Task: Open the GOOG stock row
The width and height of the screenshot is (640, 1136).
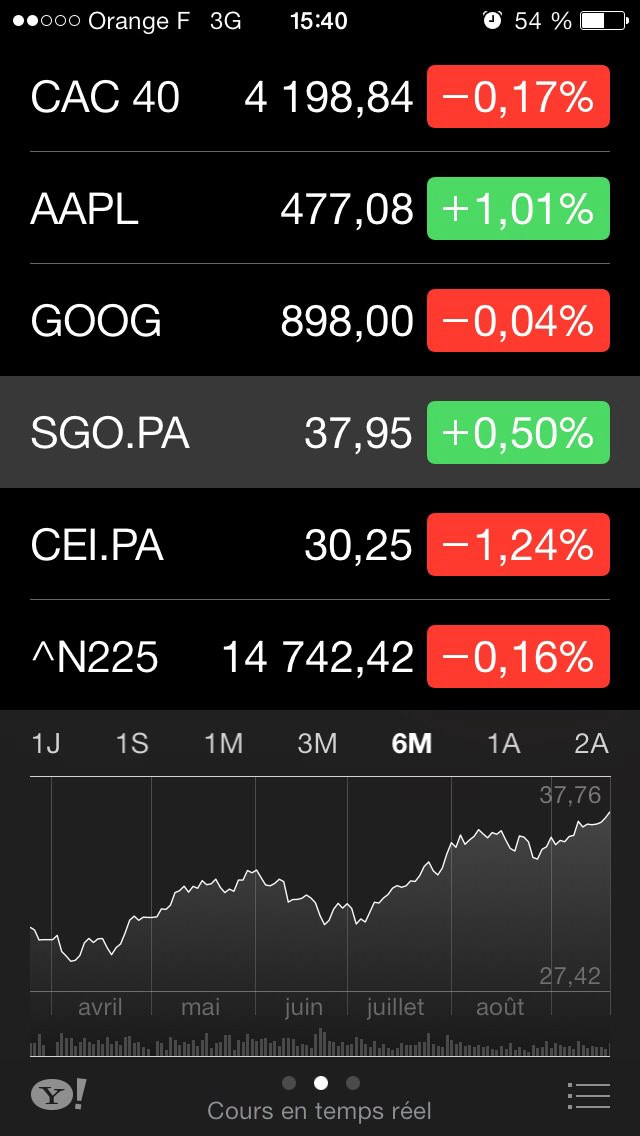Action: (x=320, y=320)
